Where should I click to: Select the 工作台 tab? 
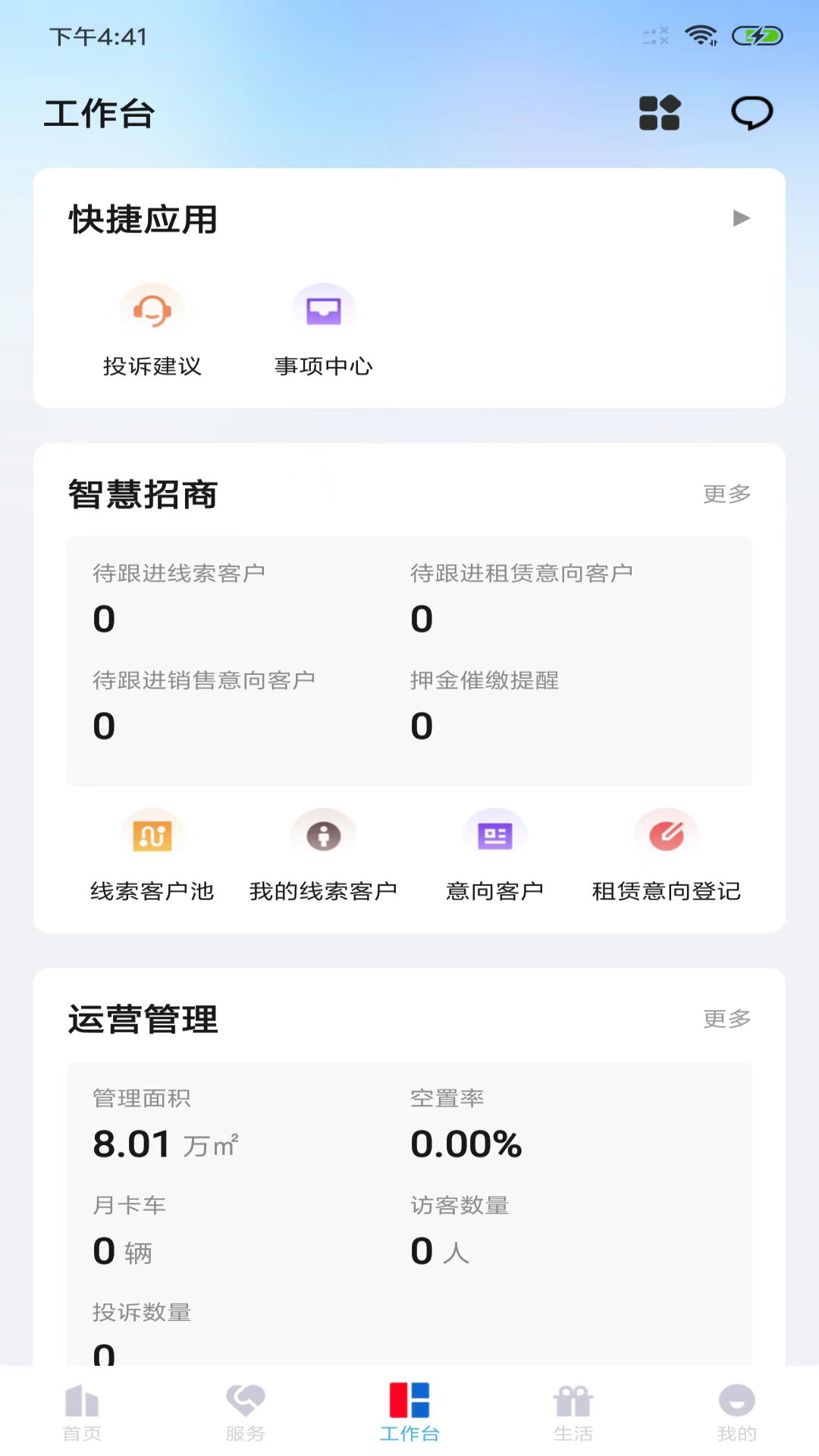coord(409,1412)
